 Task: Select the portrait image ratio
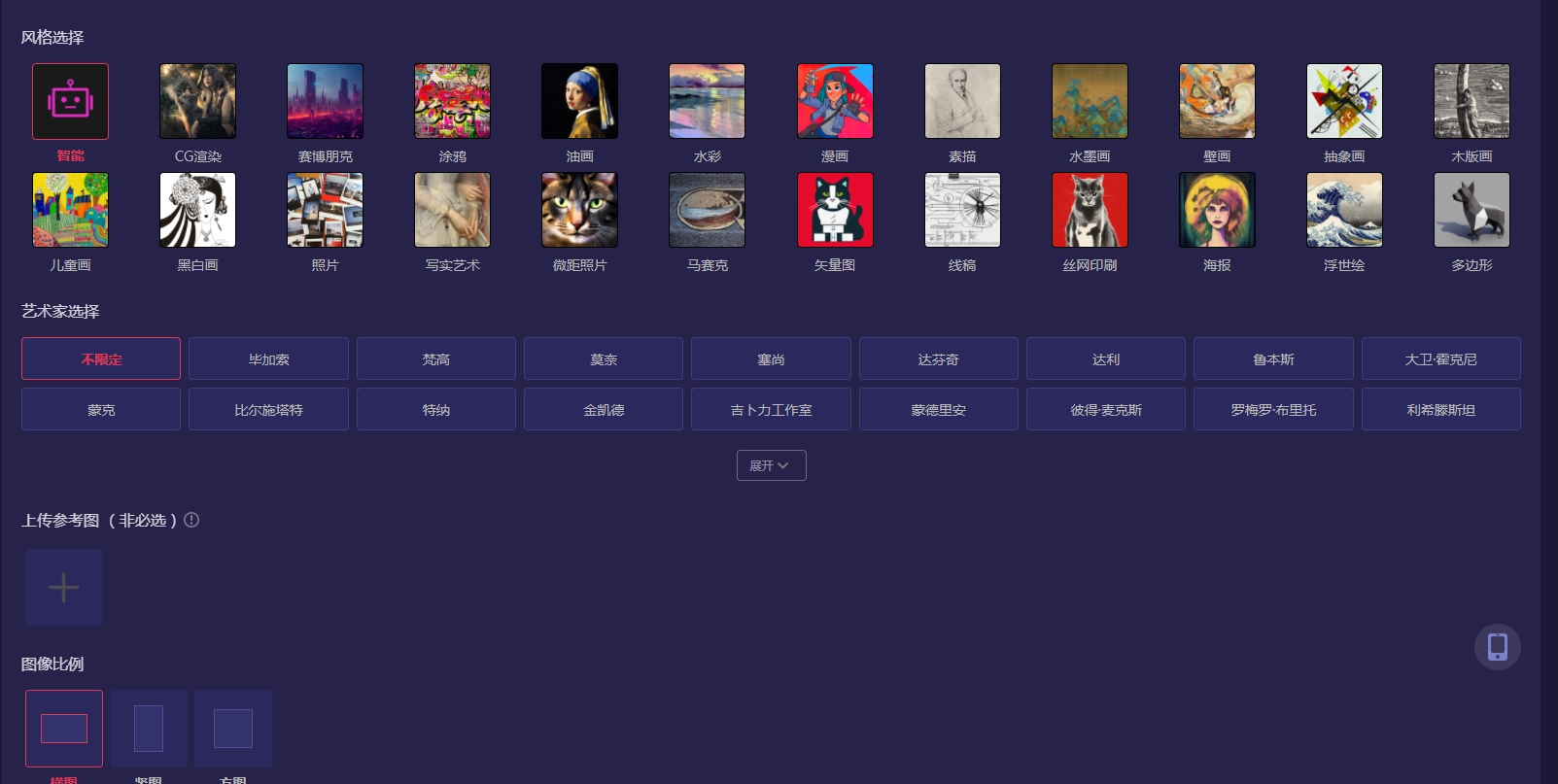[x=149, y=729]
